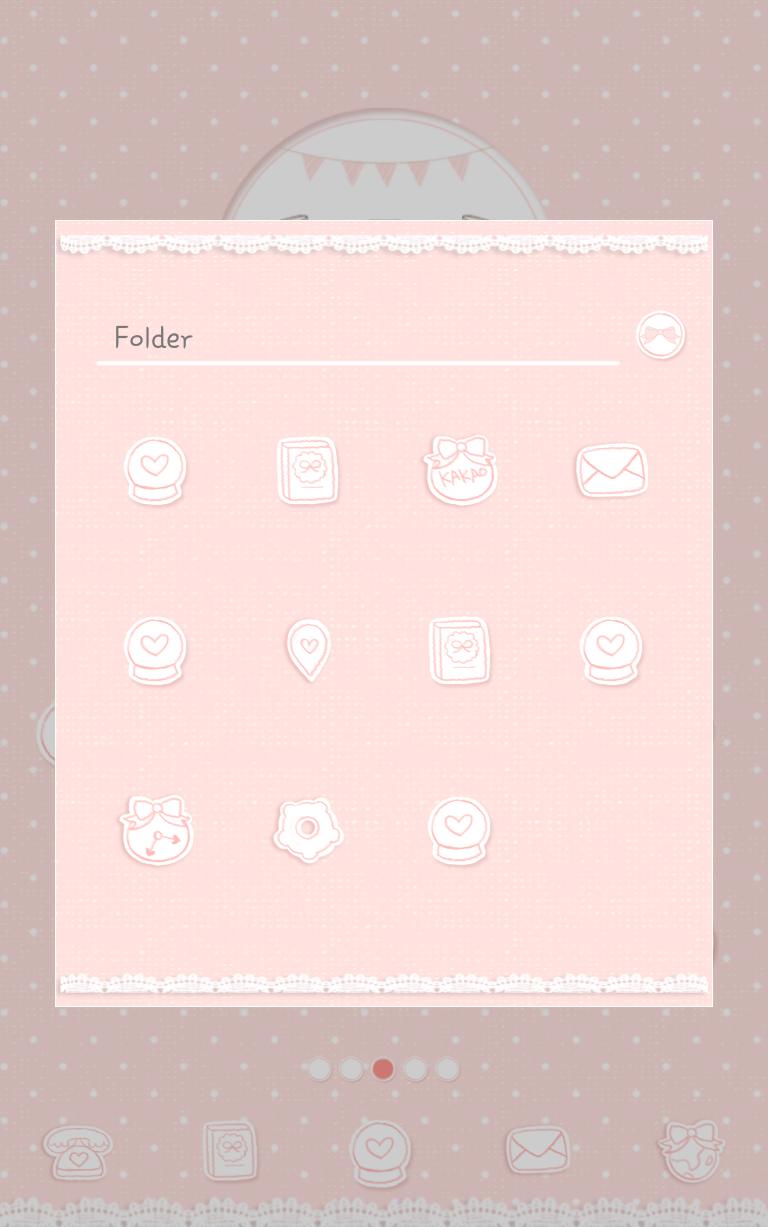Open the contacts book icon in the dock
Screen dimensions: 768x1227
[231, 1151]
